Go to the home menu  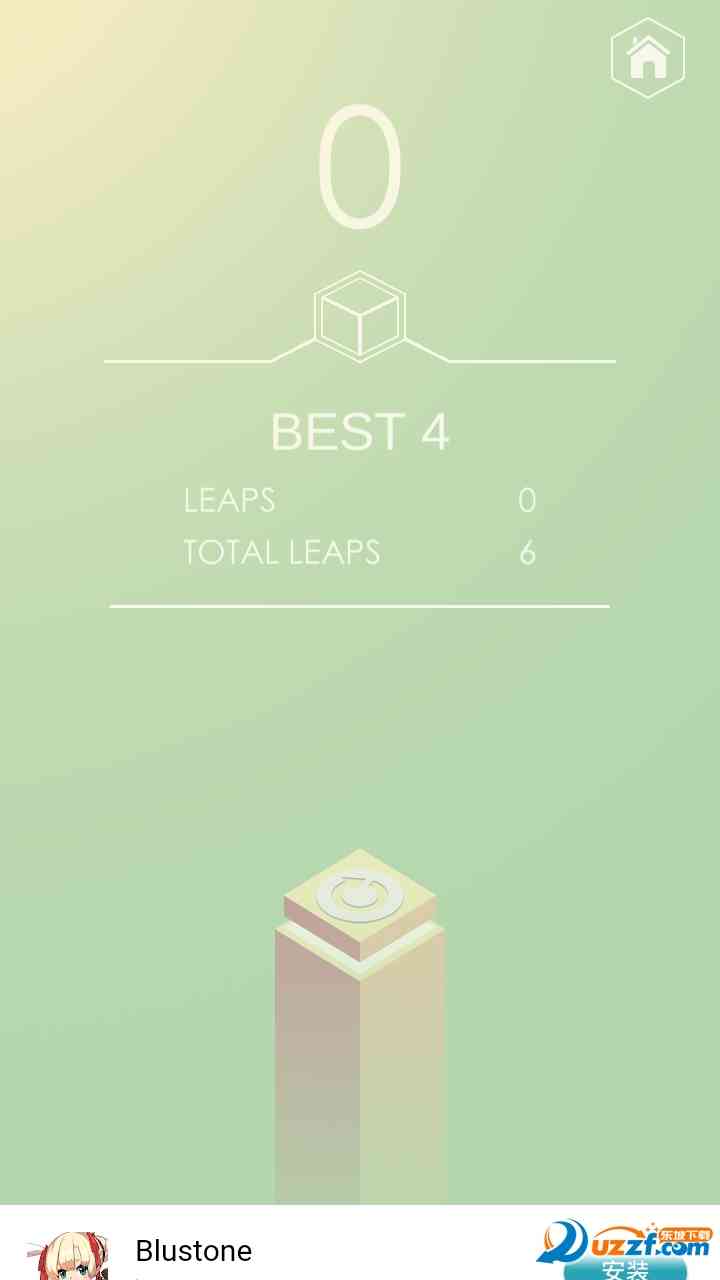click(x=648, y=58)
